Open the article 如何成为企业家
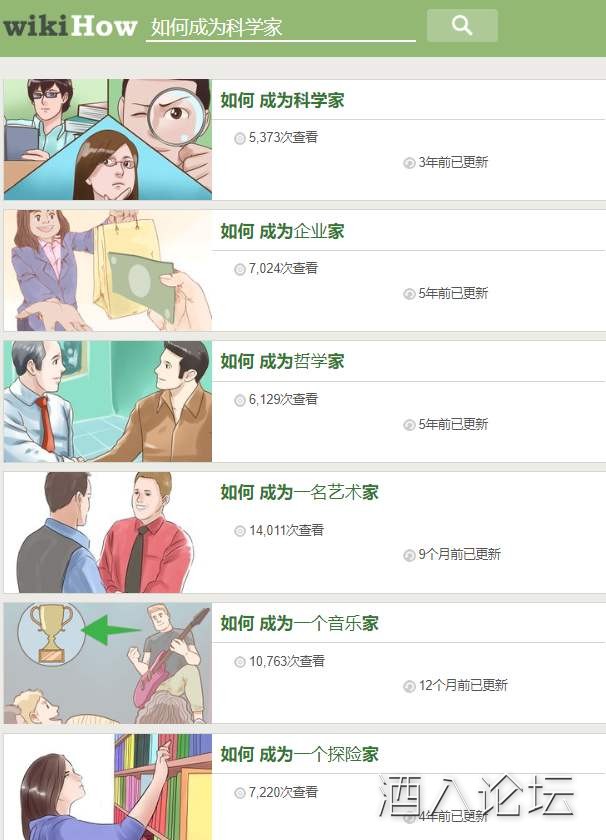The height and width of the screenshot is (840, 606). pyautogui.click(x=283, y=232)
